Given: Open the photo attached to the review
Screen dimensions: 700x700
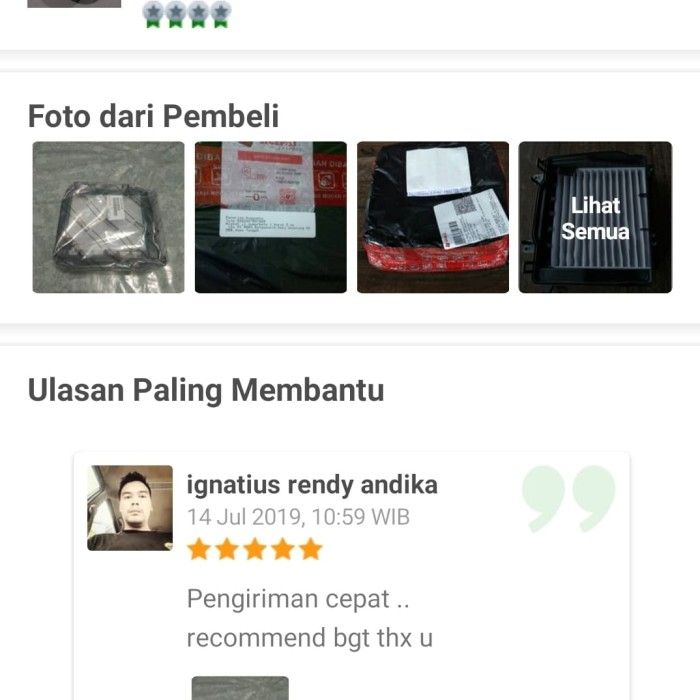Looking at the screenshot, I should point(240,688).
